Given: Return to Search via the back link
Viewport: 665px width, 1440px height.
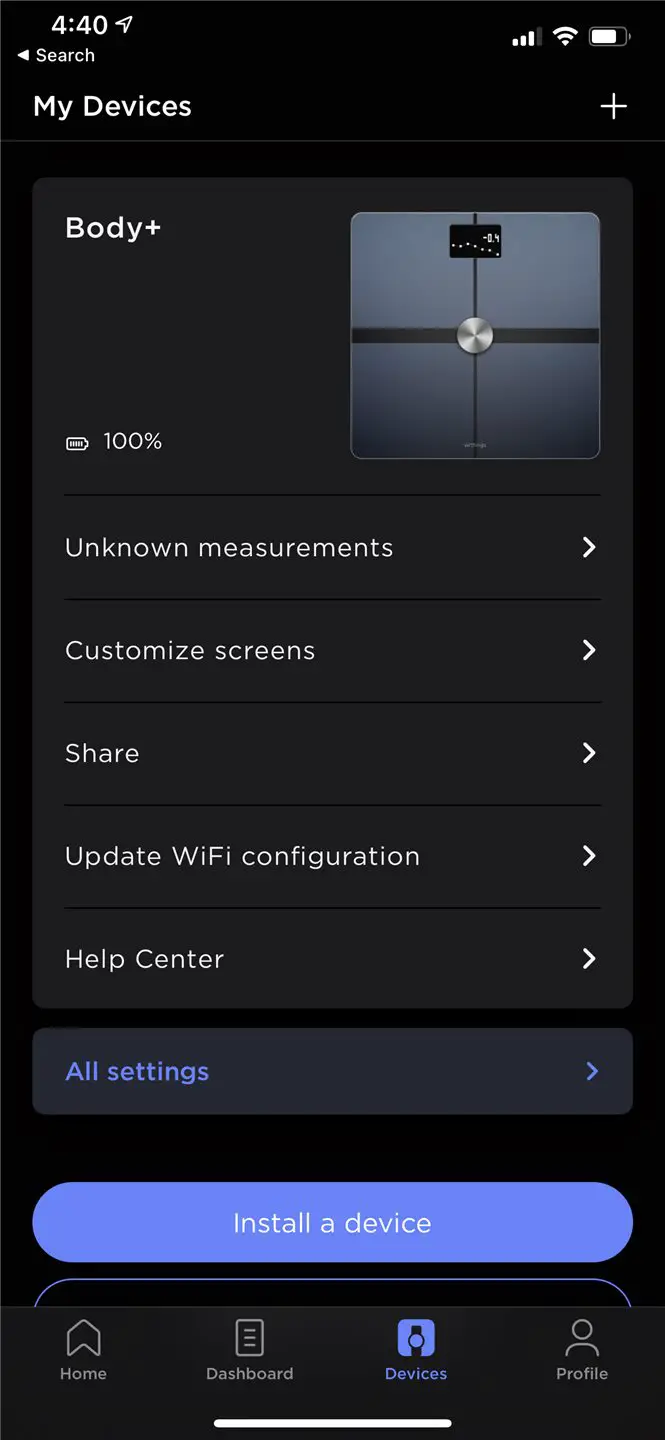Looking at the screenshot, I should tap(56, 56).
